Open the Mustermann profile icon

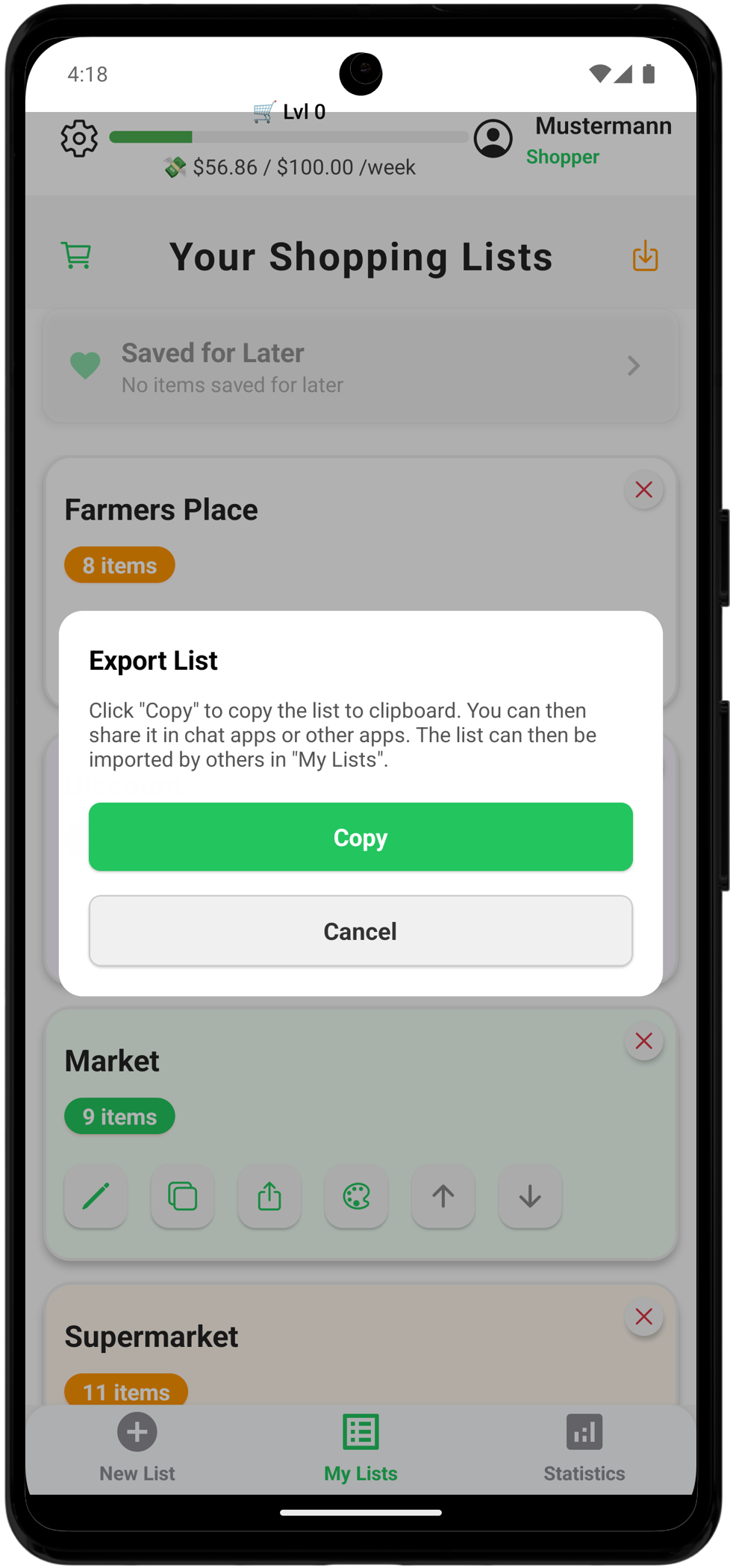493,138
